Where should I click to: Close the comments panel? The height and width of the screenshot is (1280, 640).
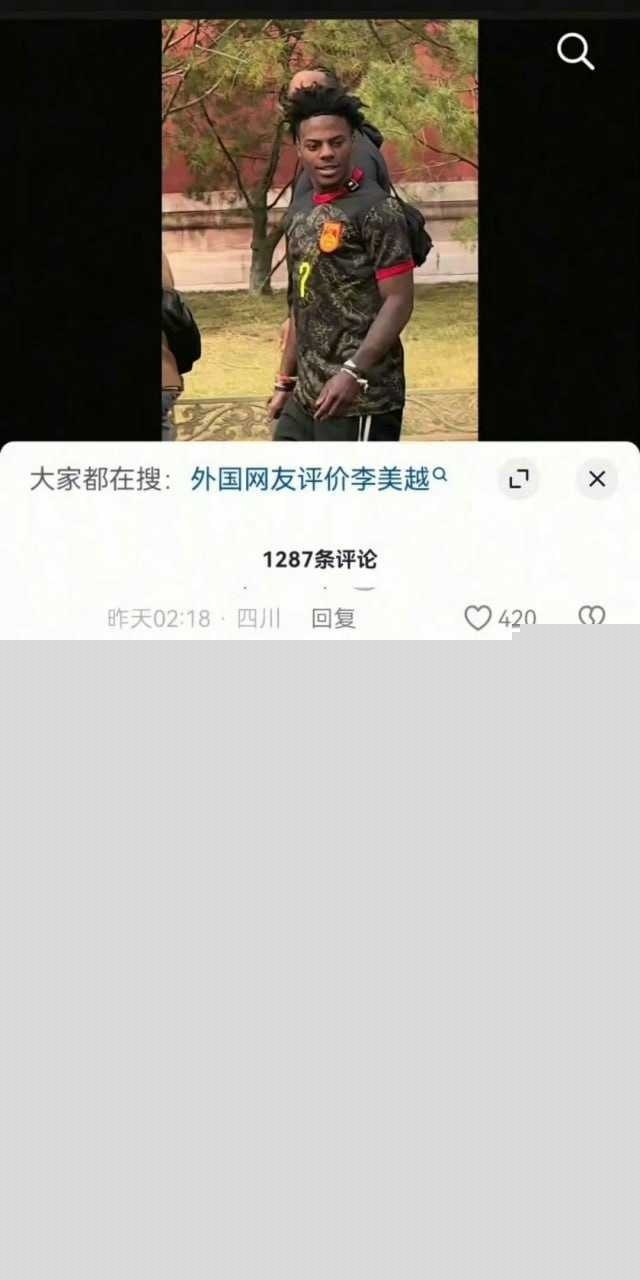597,479
